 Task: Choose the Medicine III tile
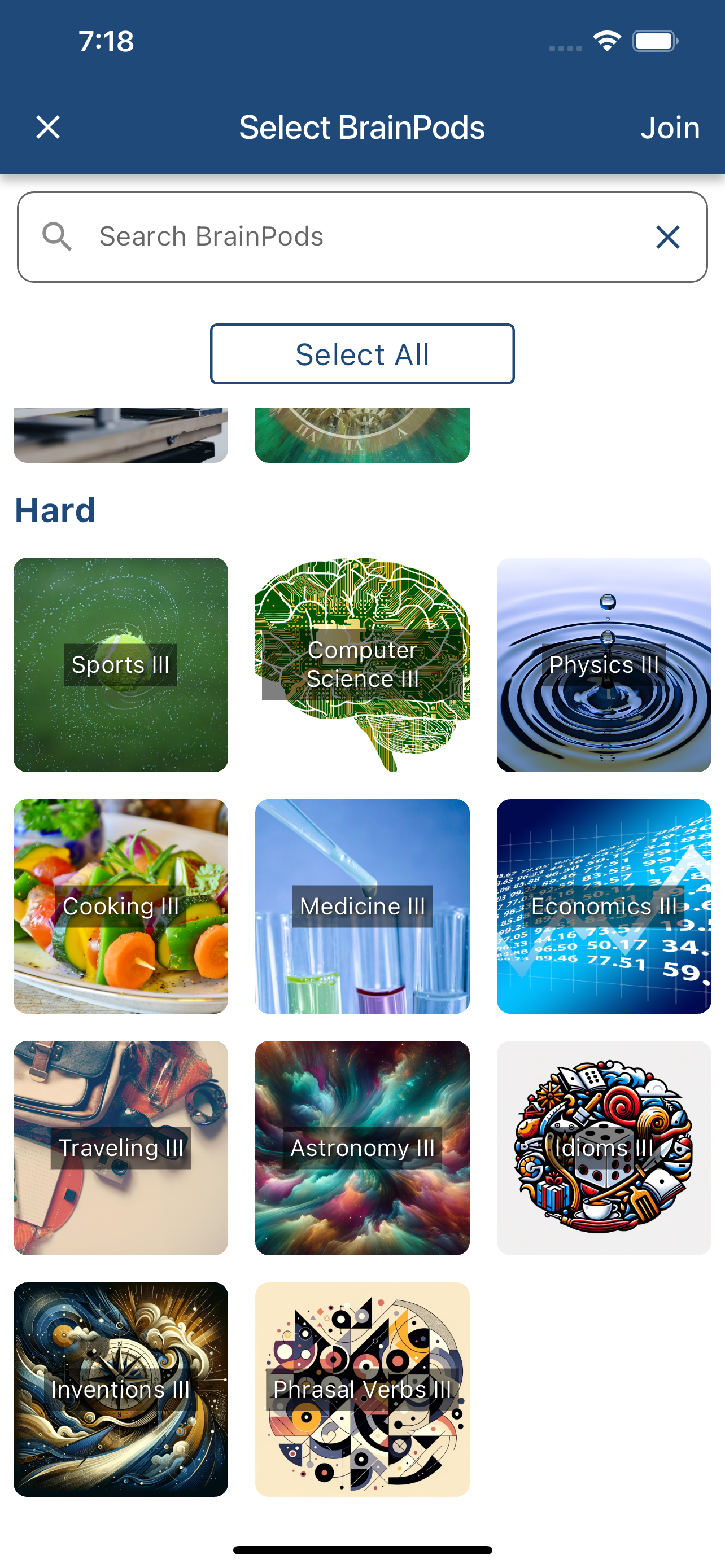pos(362,906)
